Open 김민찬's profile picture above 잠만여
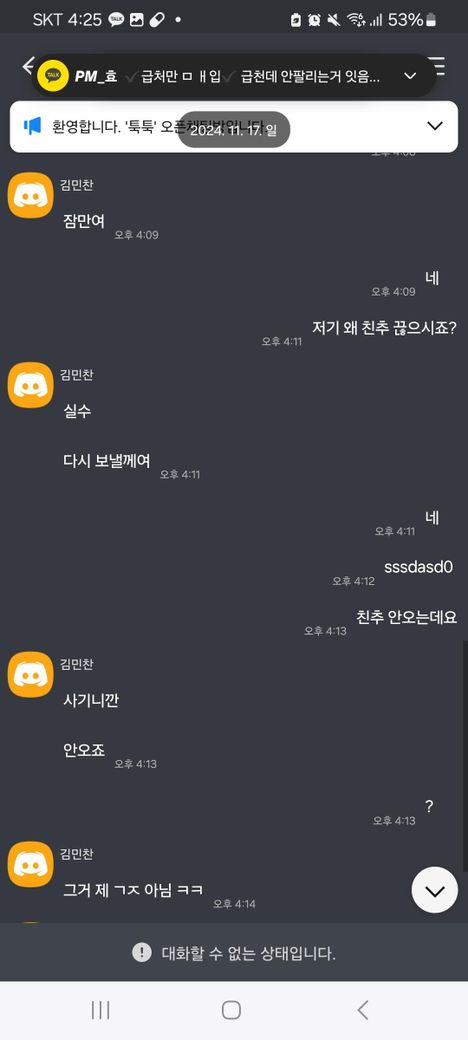The height and width of the screenshot is (1040, 468). [x=30, y=195]
